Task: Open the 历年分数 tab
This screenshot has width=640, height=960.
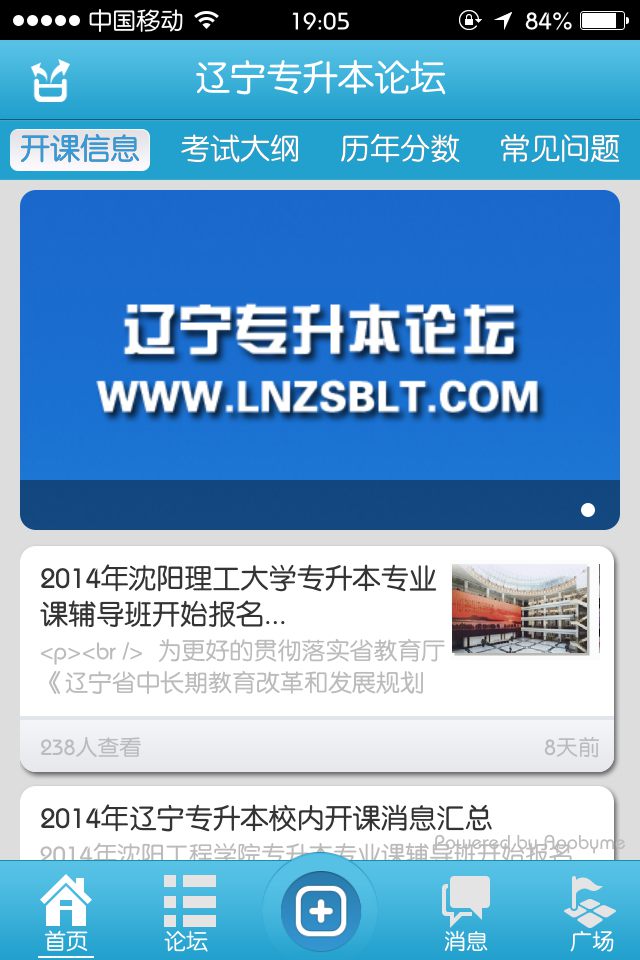Action: (400, 150)
